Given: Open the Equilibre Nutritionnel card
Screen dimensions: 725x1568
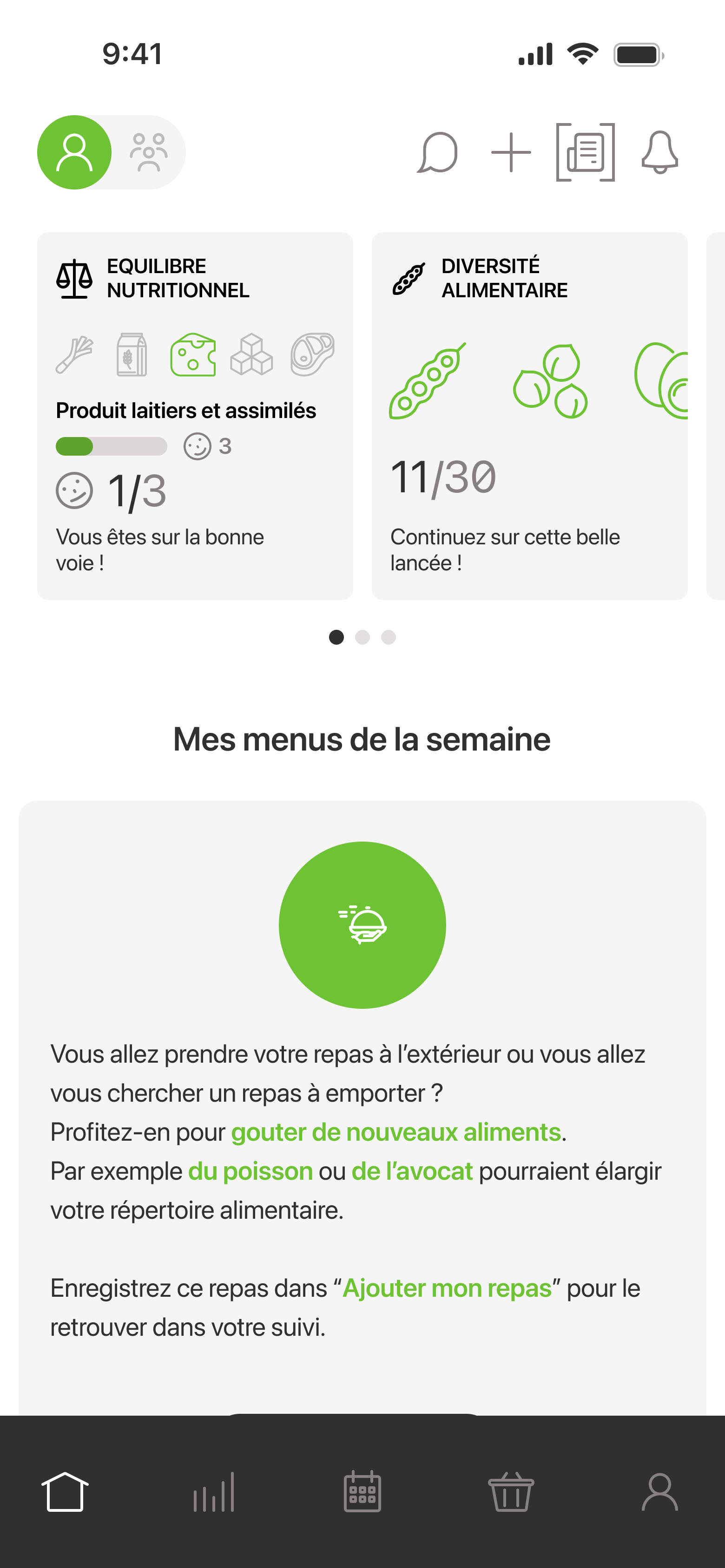Looking at the screenshot, I should coord(195,416).
